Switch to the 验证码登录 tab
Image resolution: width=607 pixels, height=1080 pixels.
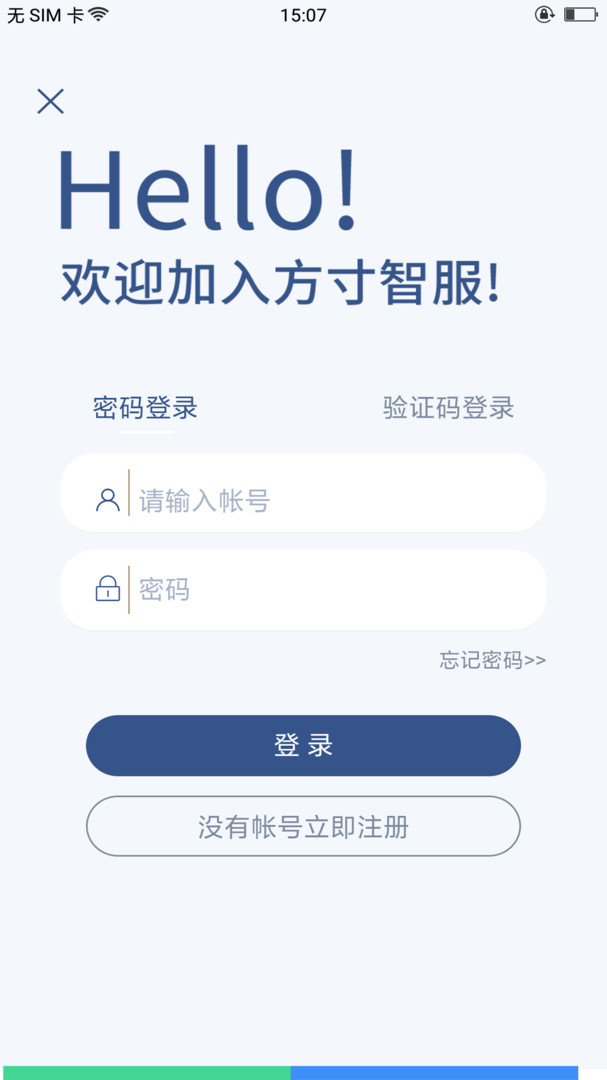[448, 408]
